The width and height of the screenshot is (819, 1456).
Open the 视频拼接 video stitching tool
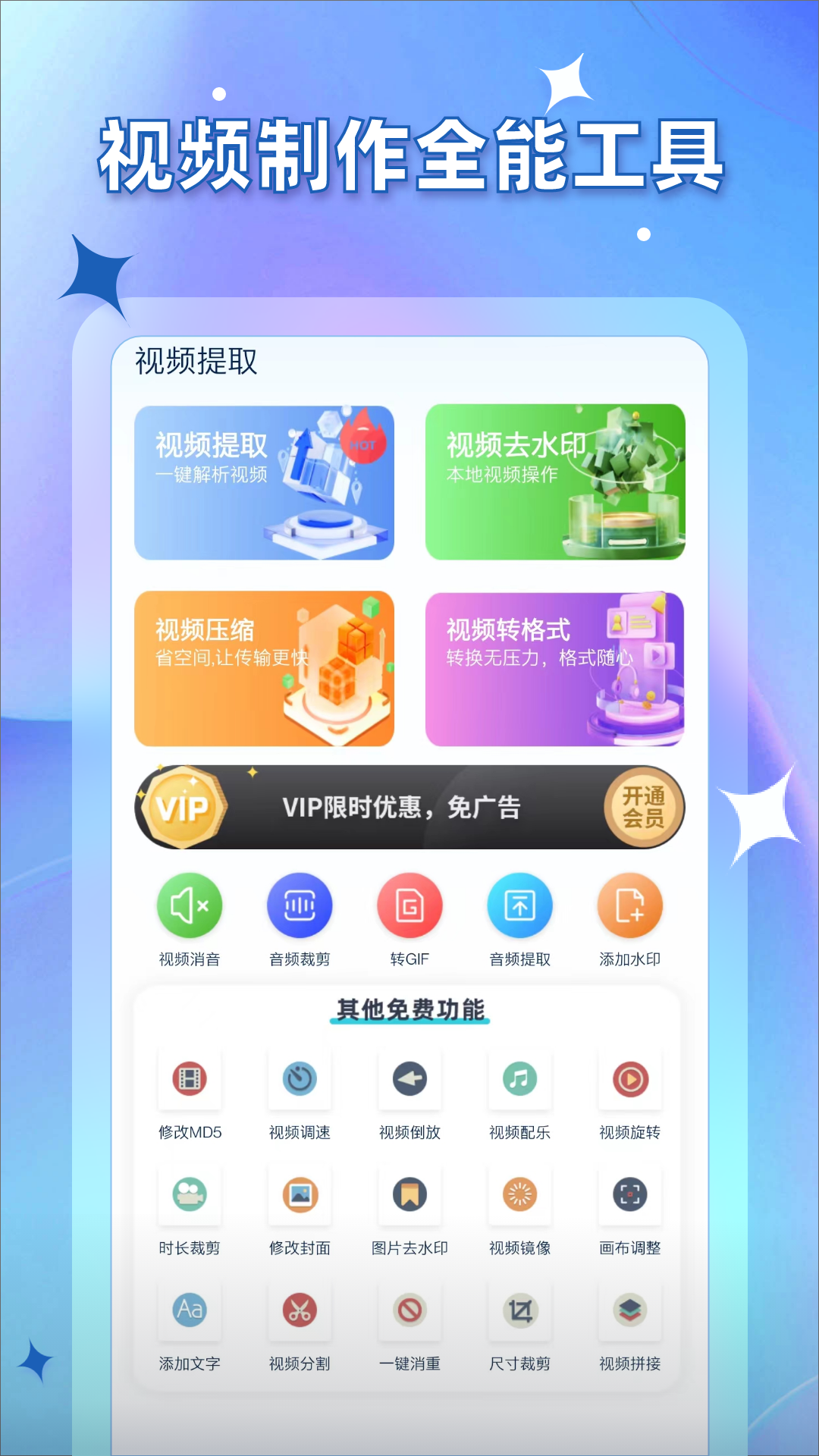click(x=630, y=1310)
